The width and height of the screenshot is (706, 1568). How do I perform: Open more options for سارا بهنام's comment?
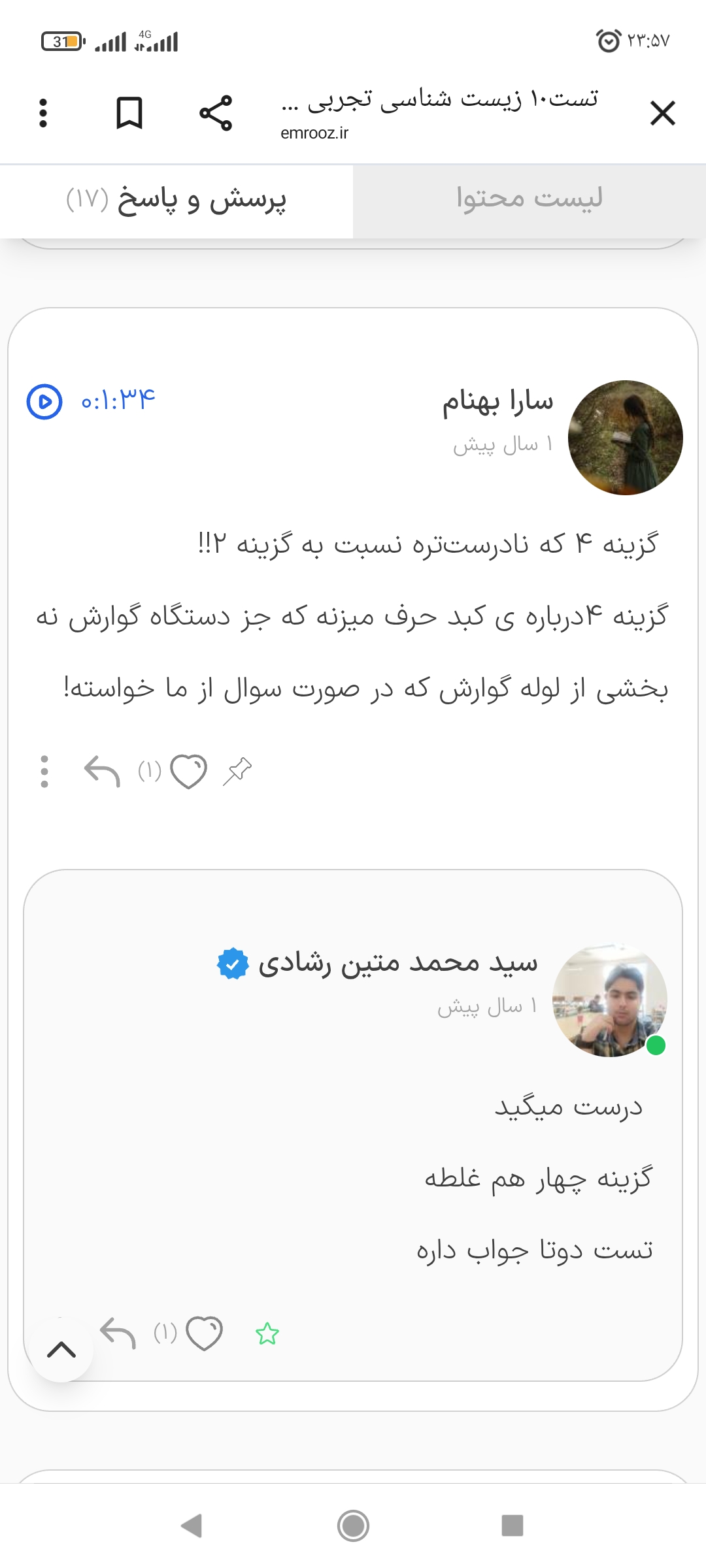tap(44, 772)
